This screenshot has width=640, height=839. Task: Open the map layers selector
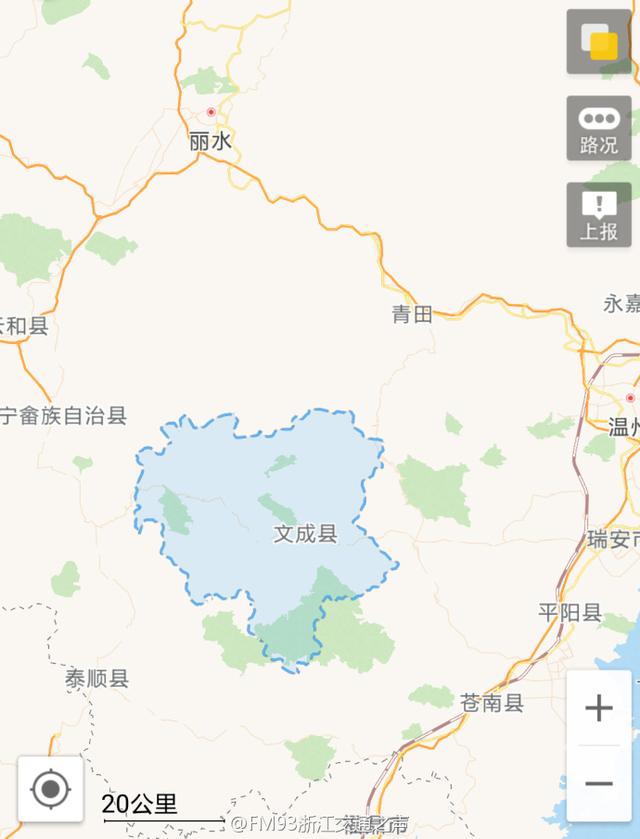(599, 42)
